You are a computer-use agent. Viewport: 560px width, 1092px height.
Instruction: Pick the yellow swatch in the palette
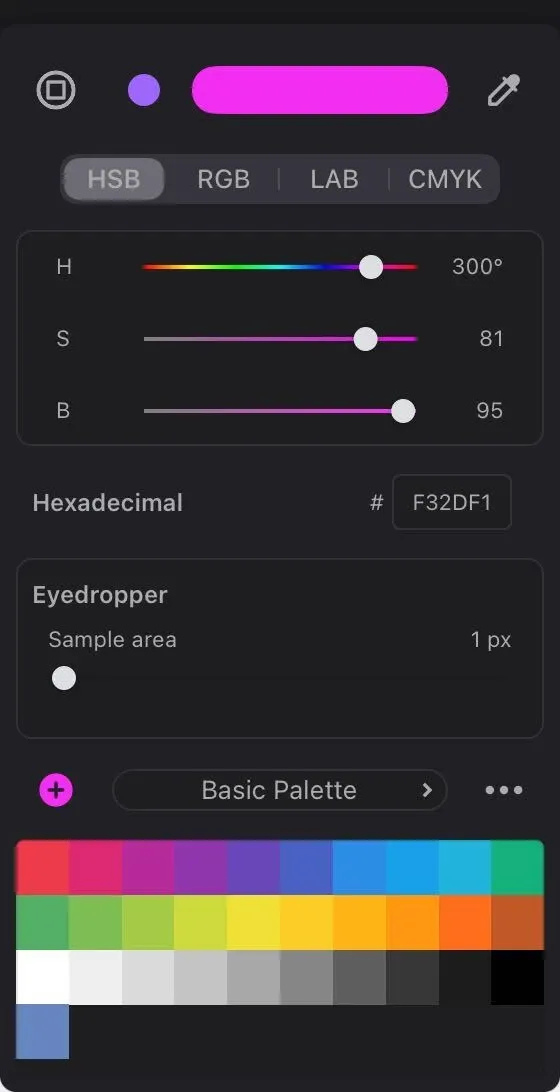tap(254, 922)
